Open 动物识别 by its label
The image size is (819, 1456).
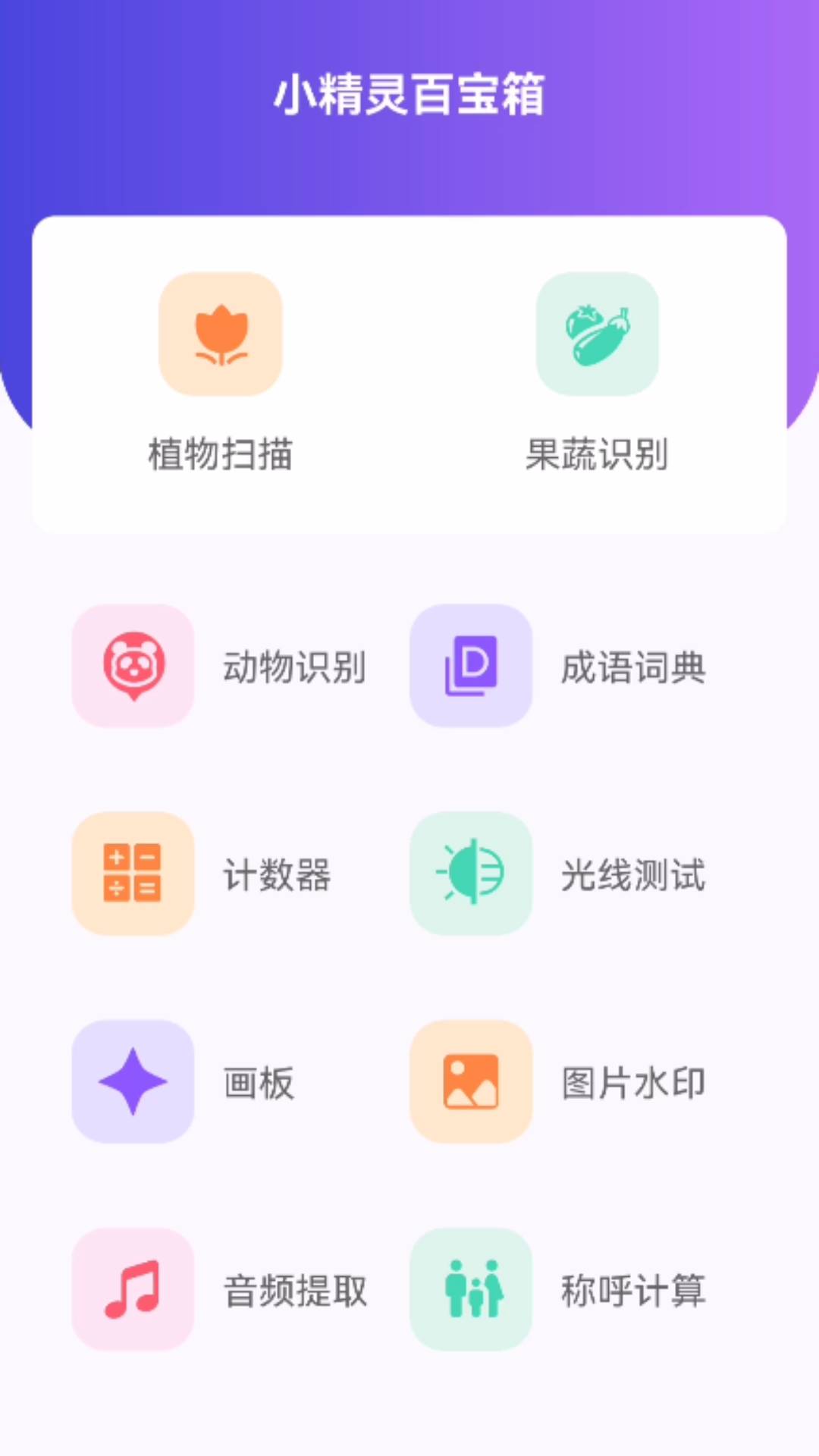(294, 667)
